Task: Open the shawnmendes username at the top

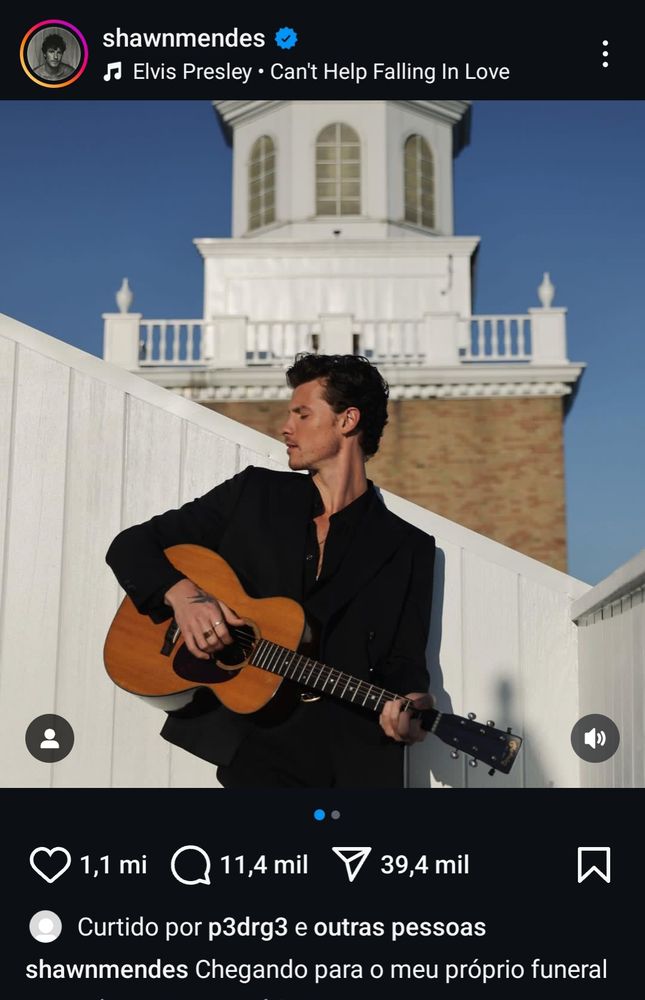Action: [183, 38]
